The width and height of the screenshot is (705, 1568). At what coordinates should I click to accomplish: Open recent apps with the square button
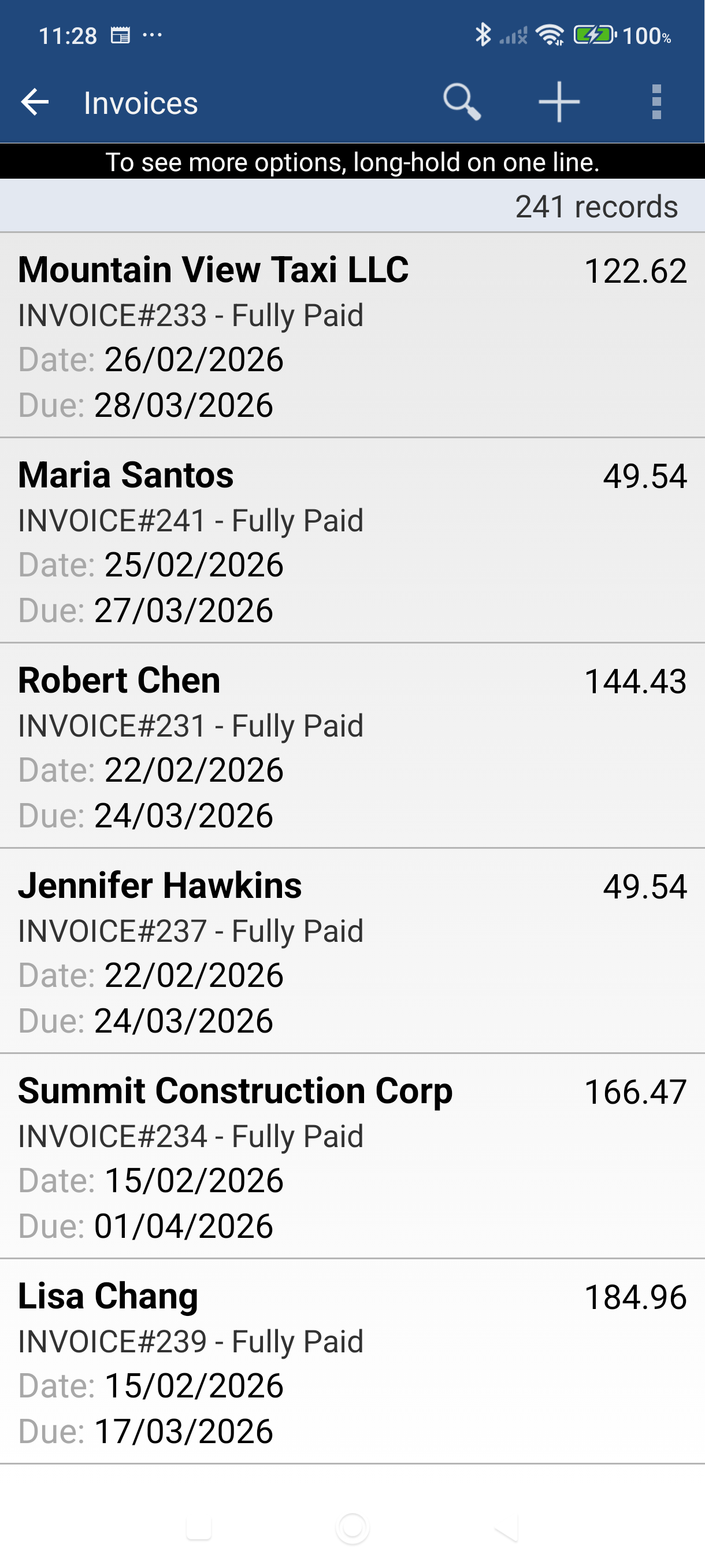coord(201,1528)
